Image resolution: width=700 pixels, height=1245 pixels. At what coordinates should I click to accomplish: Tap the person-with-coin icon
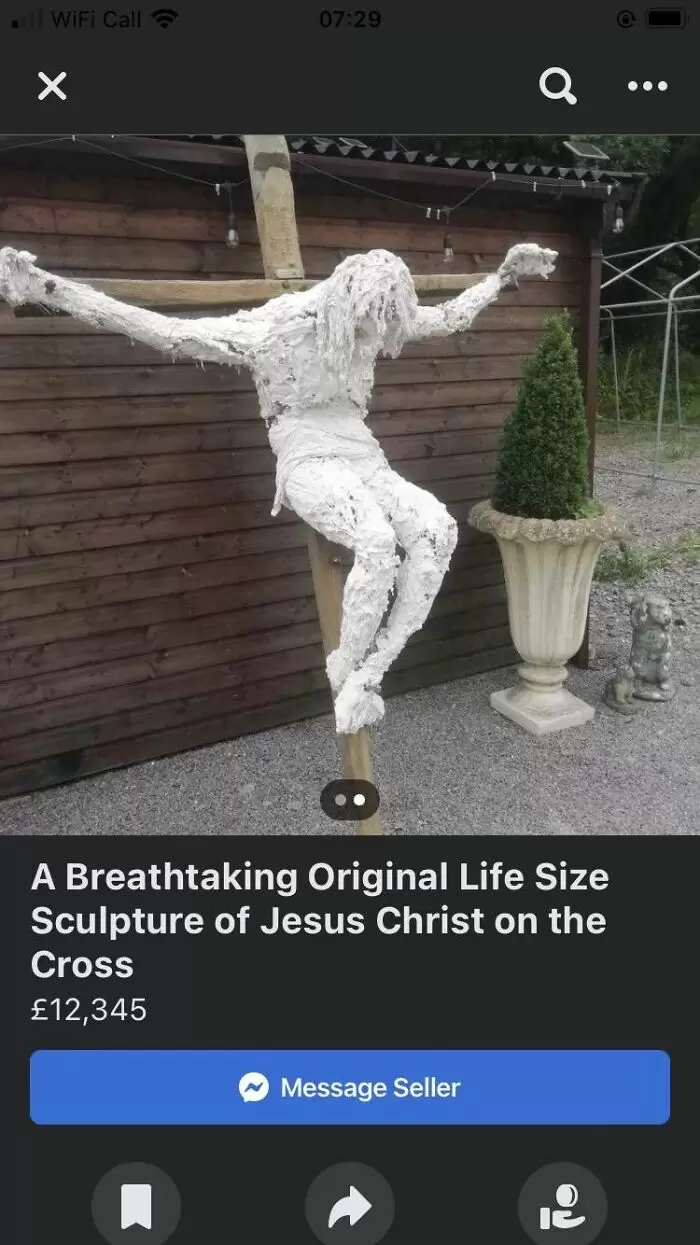(x=562, y=1208)
